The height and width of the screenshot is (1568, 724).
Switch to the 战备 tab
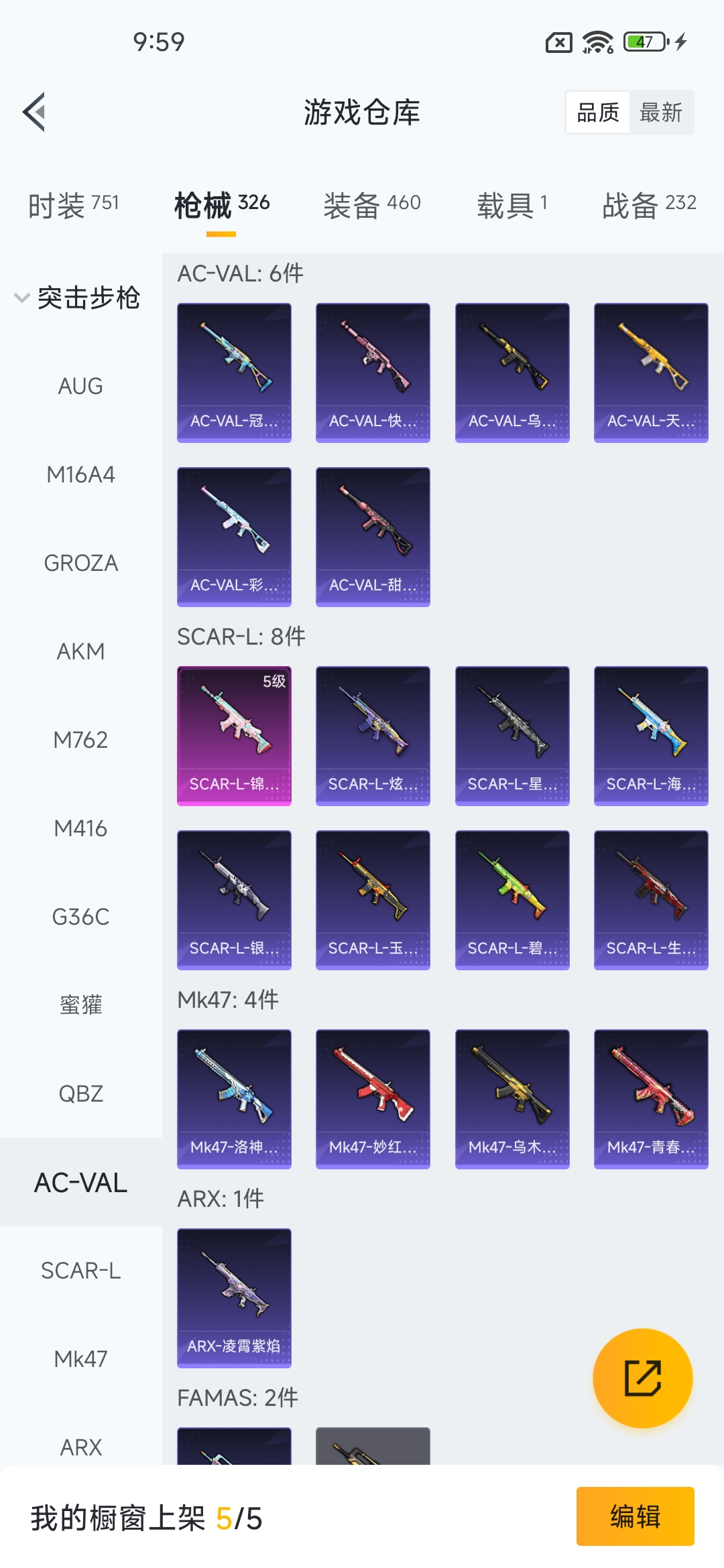coord(648,205)
